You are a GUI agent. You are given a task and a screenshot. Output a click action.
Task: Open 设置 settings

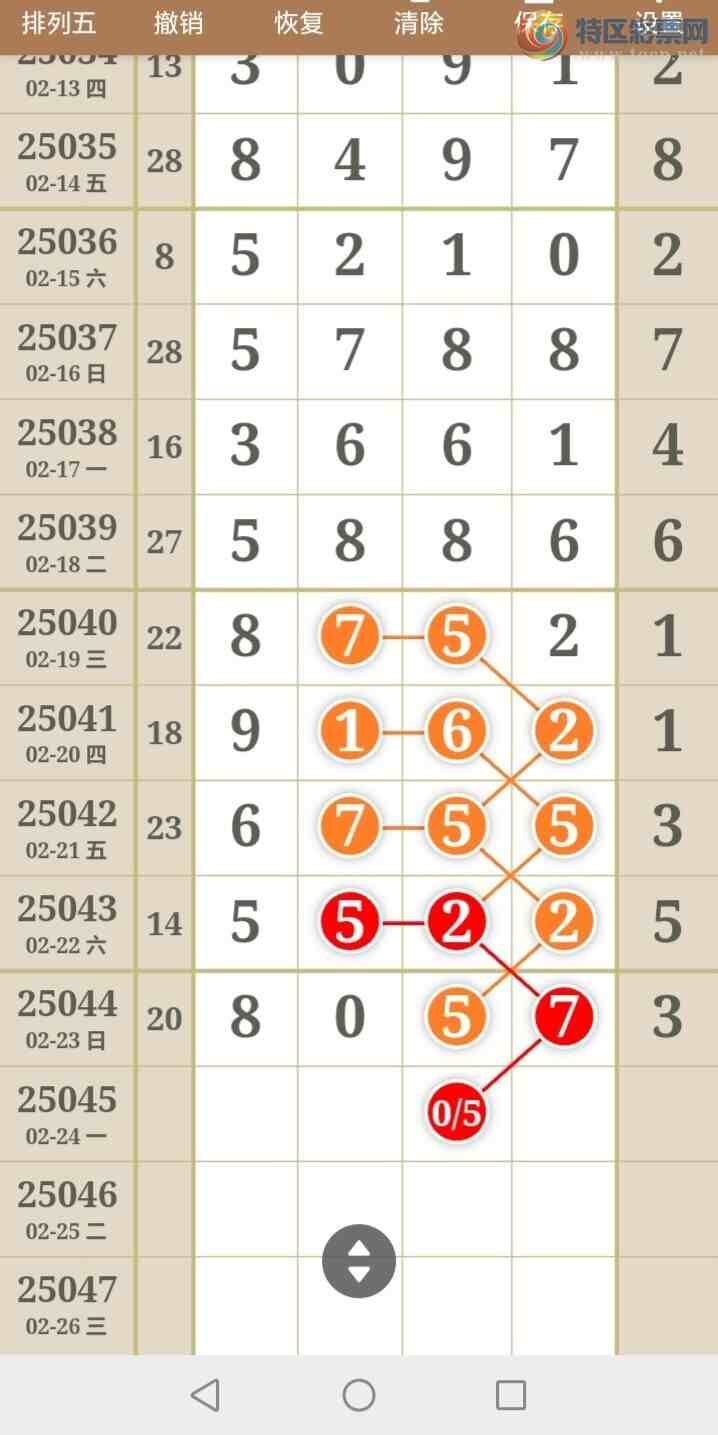[659, 23]
